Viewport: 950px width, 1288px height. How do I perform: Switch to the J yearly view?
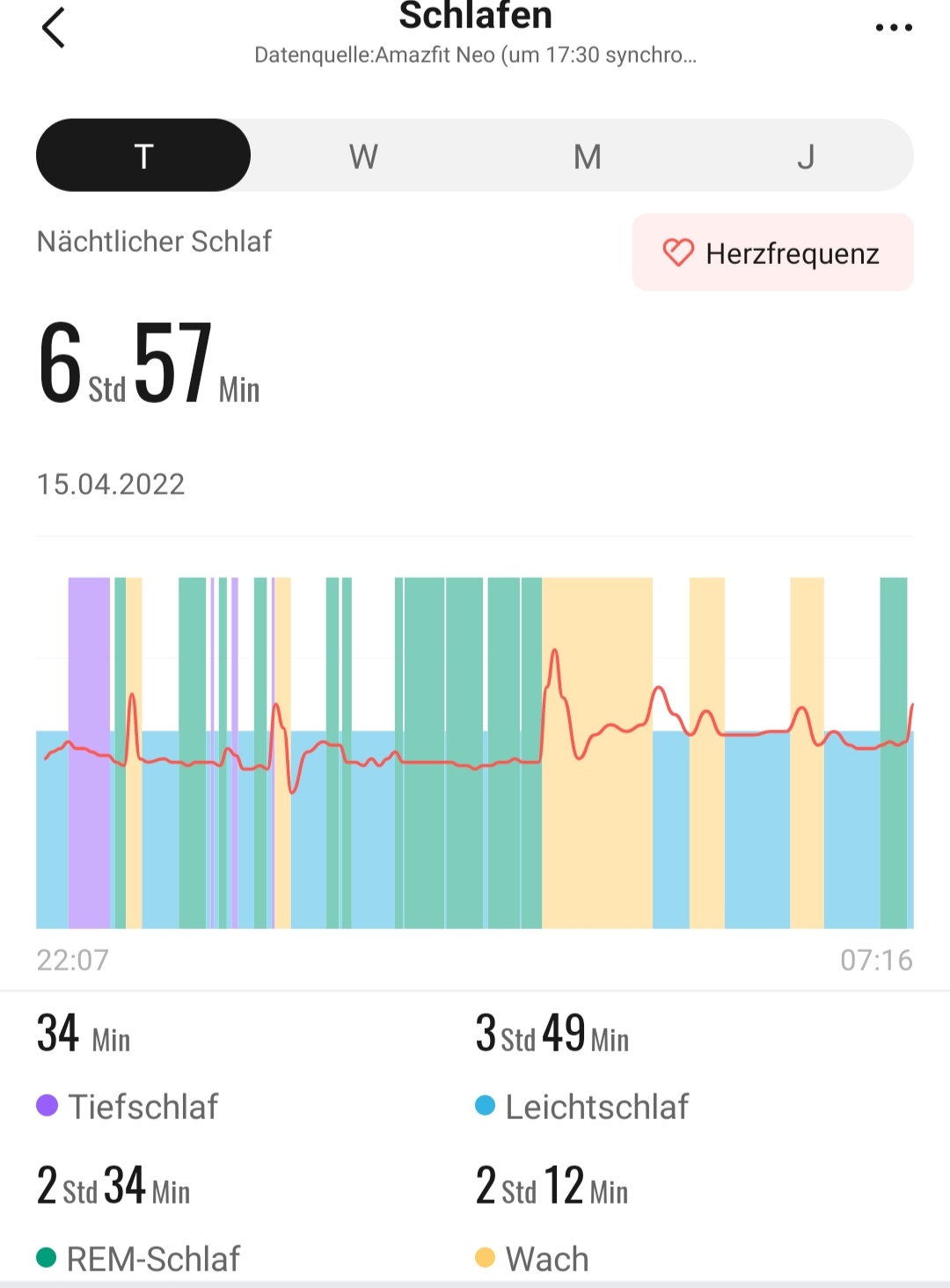[806, 157]
